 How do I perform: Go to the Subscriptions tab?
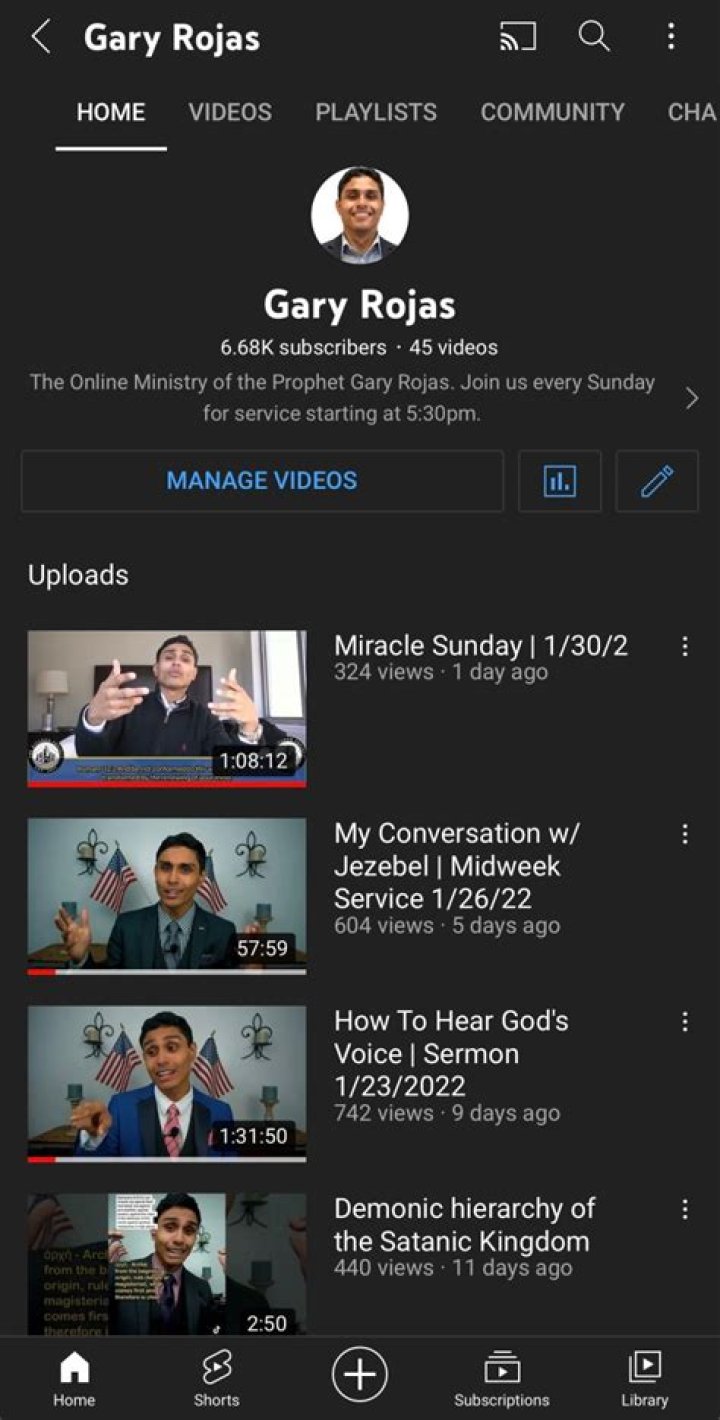point(502,1377)
